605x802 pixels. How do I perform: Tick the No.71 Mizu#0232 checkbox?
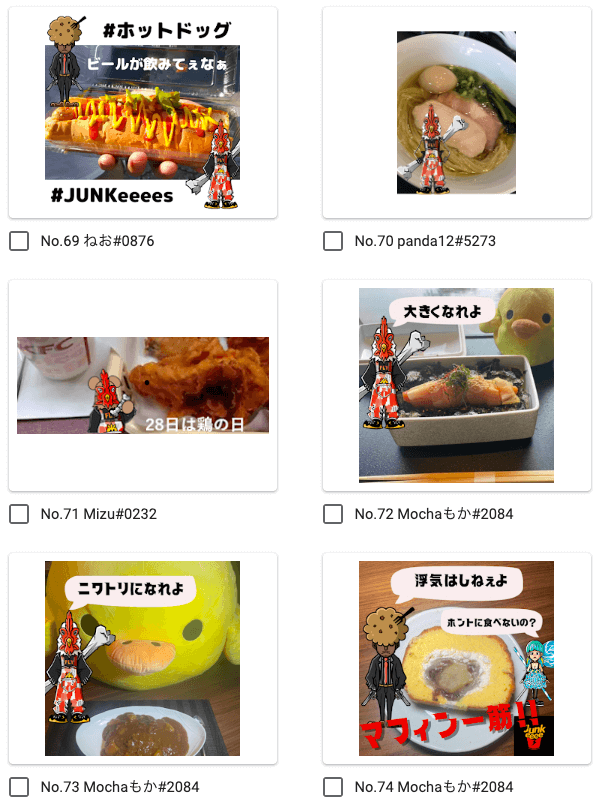(x=19, y=514)
